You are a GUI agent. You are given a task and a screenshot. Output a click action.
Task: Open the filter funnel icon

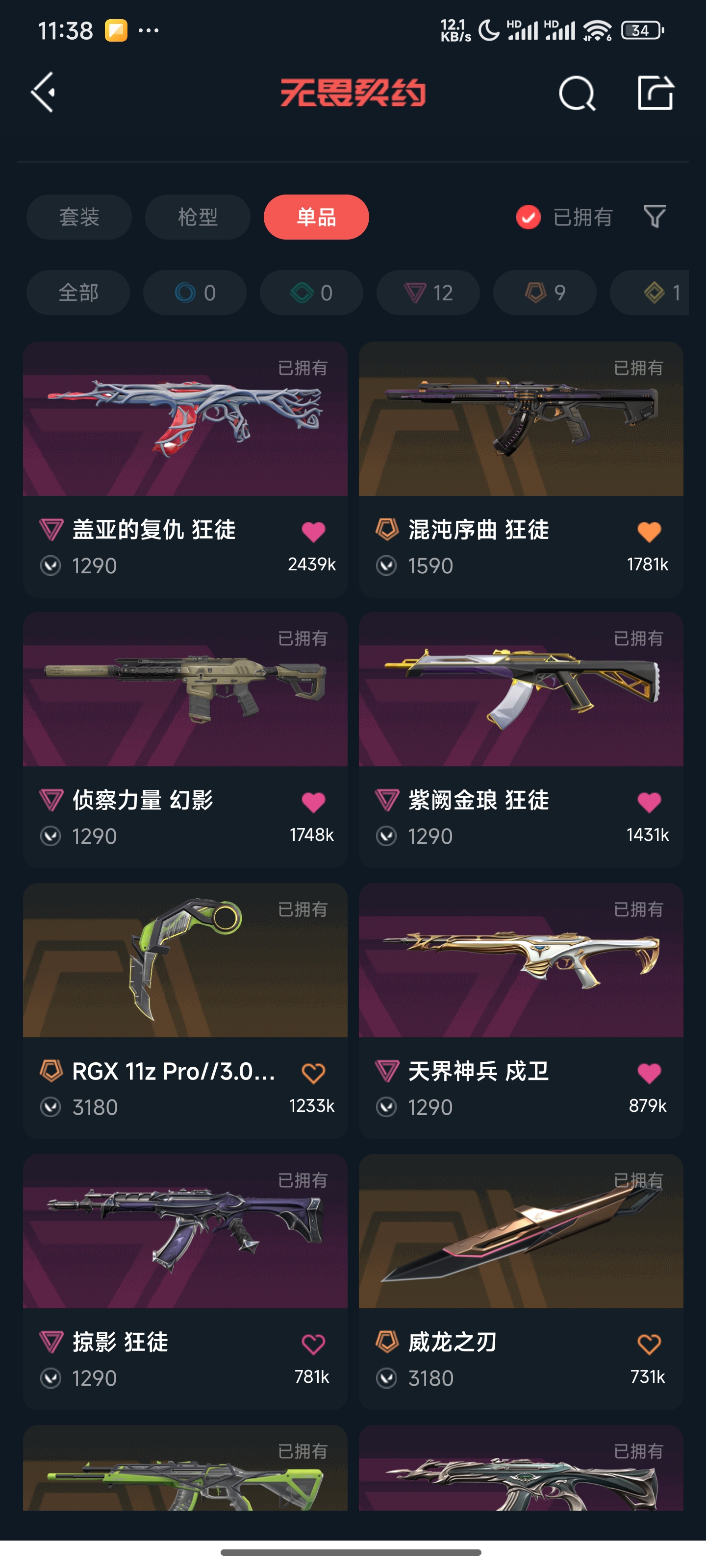pyautogui.click(x=655, y=217)
